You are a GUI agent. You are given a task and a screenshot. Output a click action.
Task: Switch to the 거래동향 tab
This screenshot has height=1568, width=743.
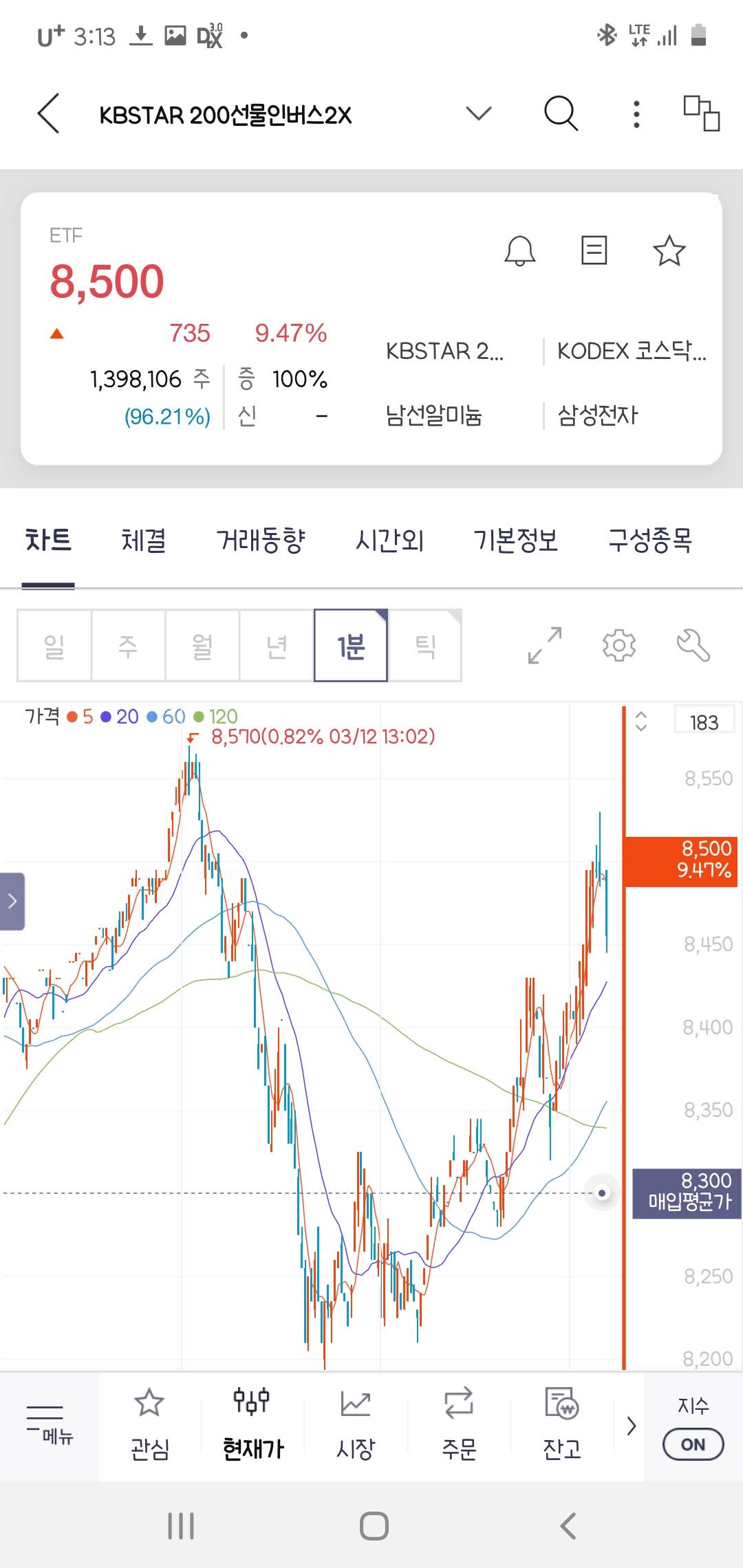pos(261,541)
